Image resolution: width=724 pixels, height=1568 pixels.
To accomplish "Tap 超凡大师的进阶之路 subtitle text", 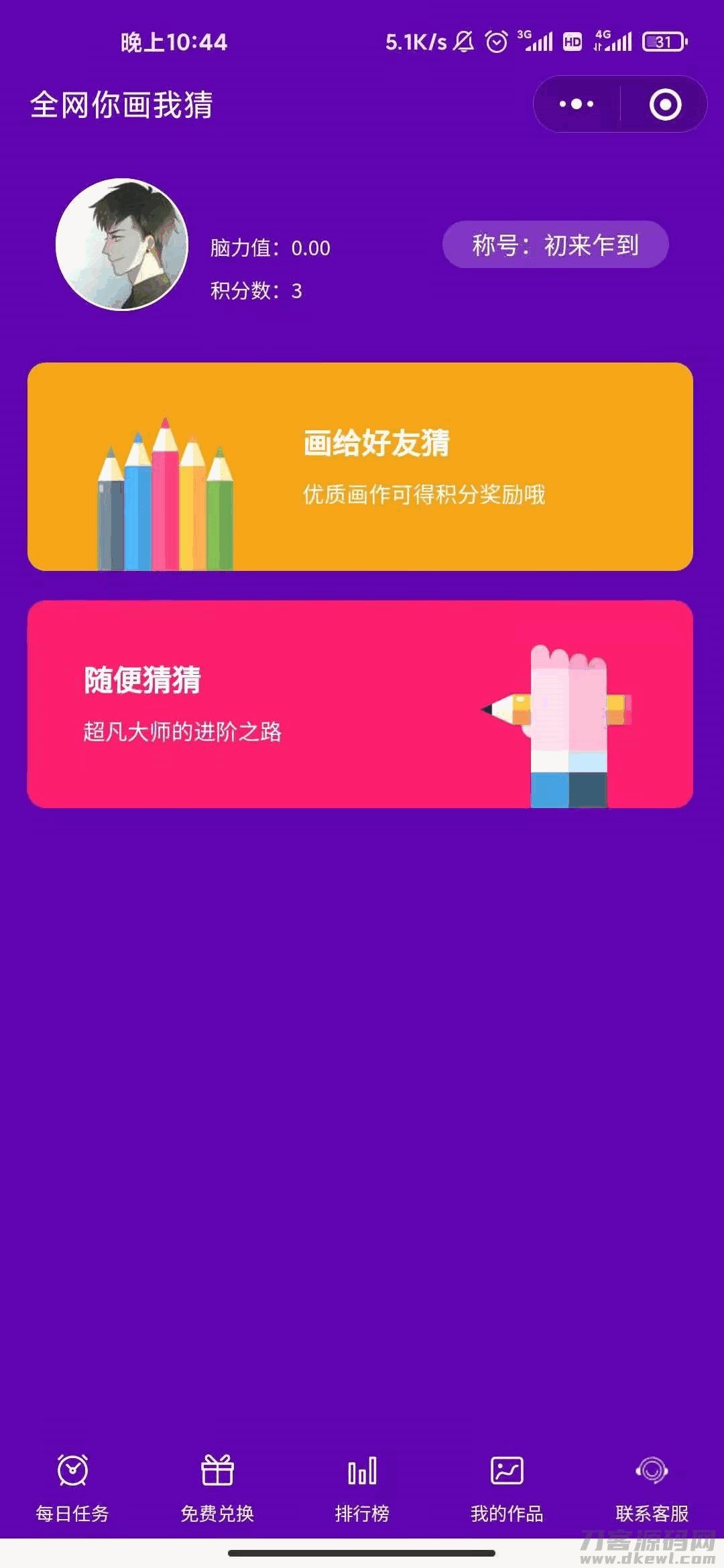I will 180,733.
